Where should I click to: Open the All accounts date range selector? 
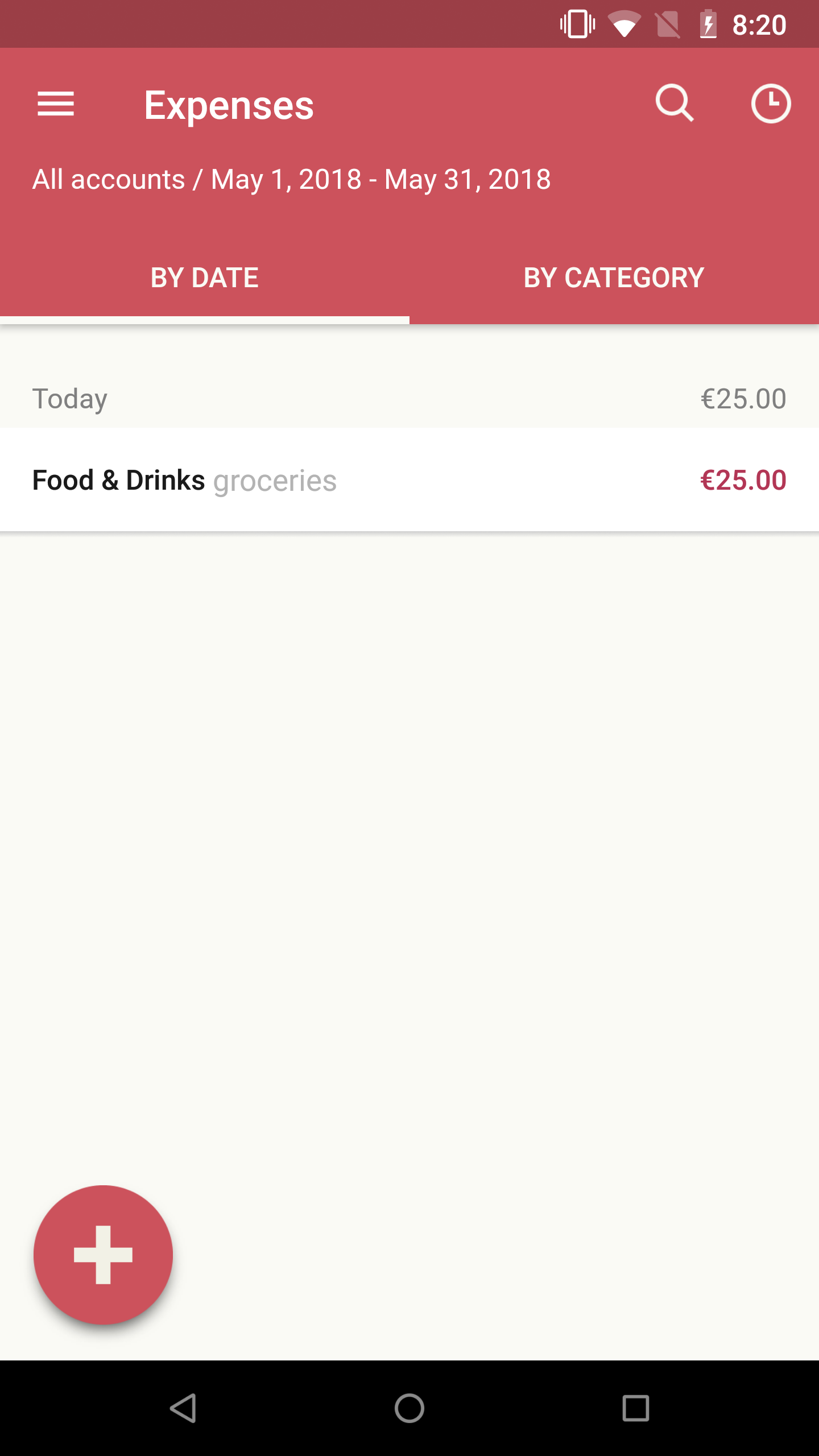click(291, 178)
